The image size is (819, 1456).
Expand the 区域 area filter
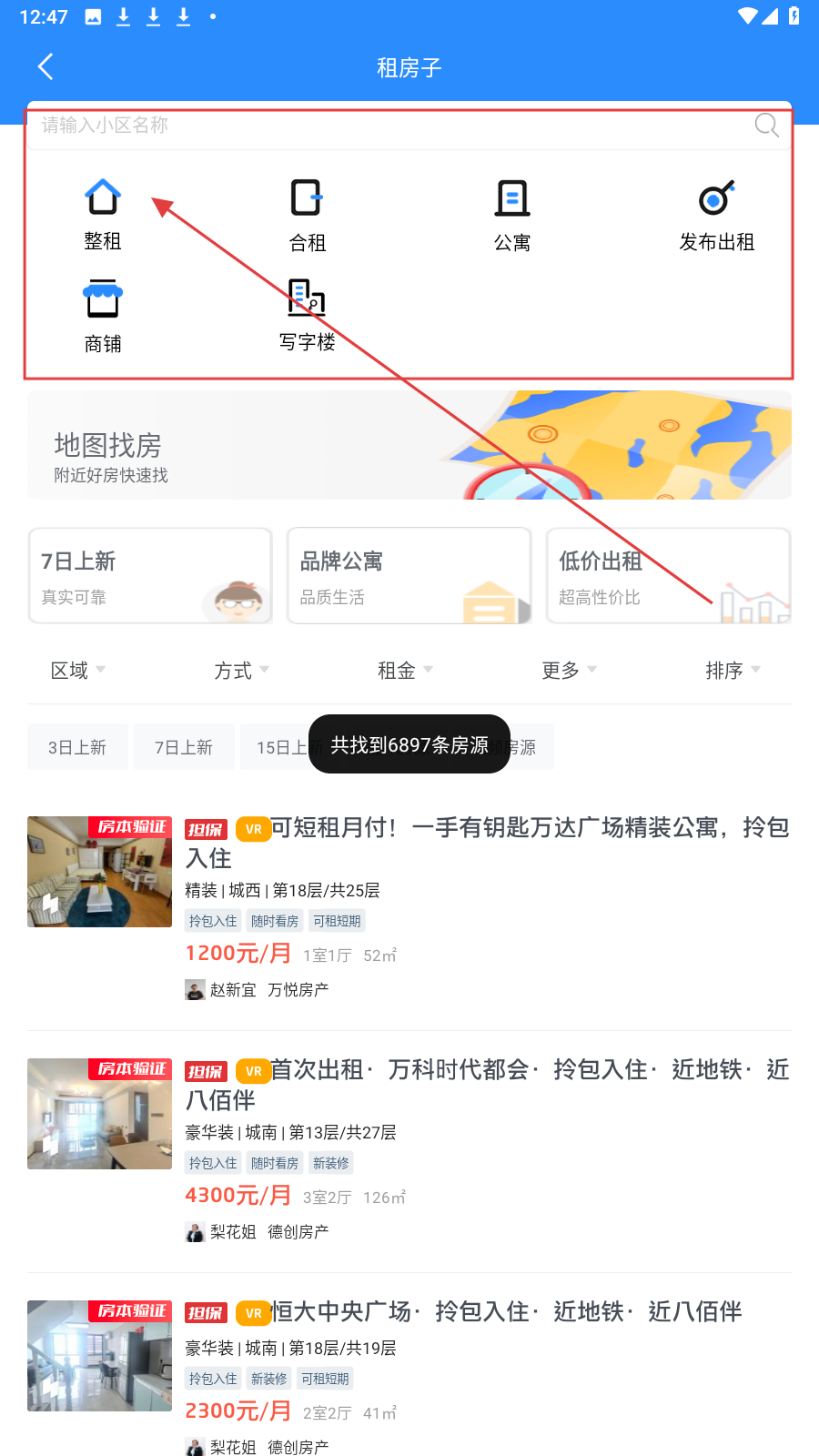78,671
